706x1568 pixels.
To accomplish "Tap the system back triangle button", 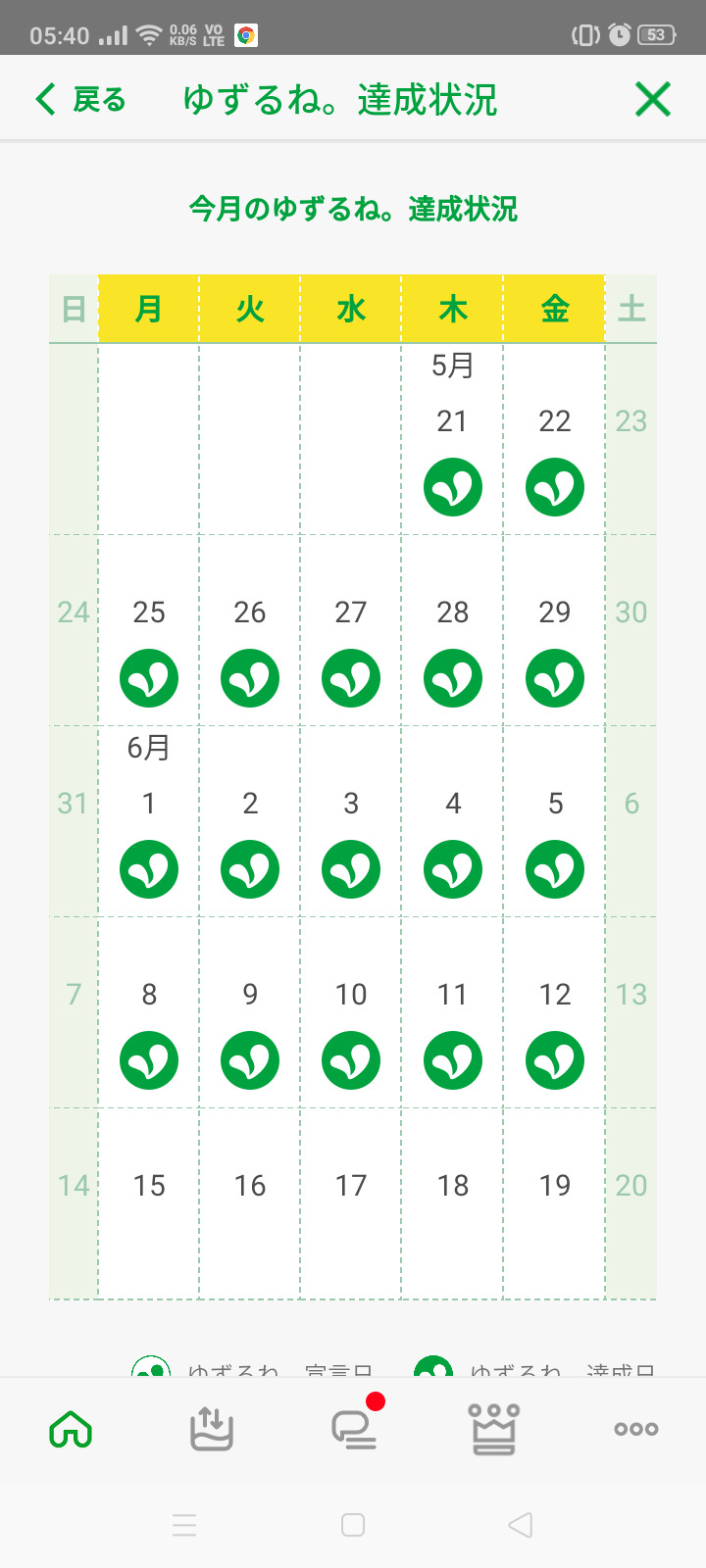I will [521, 1525].
